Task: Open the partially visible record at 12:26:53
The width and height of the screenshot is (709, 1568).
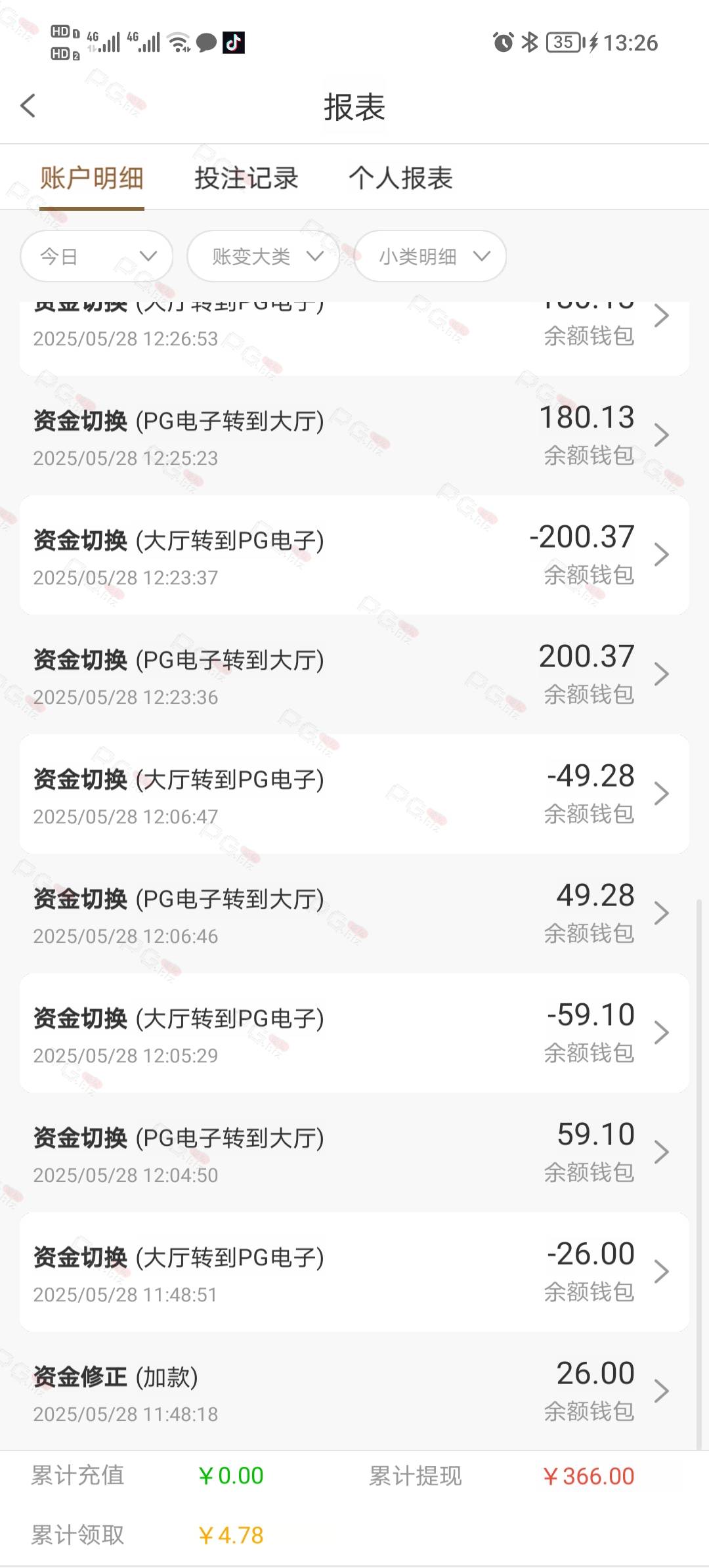Action: pyautogui.click(x=354, y=338)
